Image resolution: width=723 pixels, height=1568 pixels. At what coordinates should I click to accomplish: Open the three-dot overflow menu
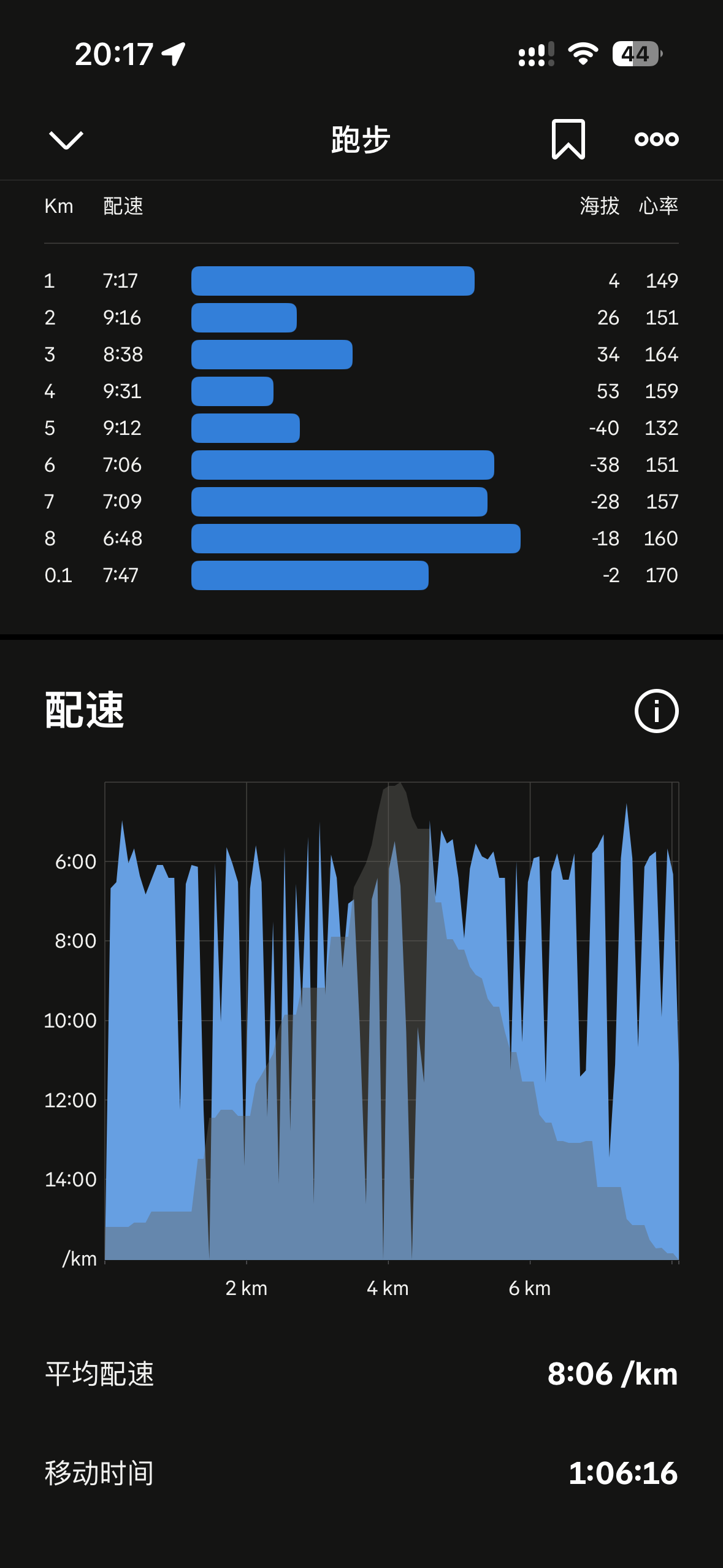656,139
